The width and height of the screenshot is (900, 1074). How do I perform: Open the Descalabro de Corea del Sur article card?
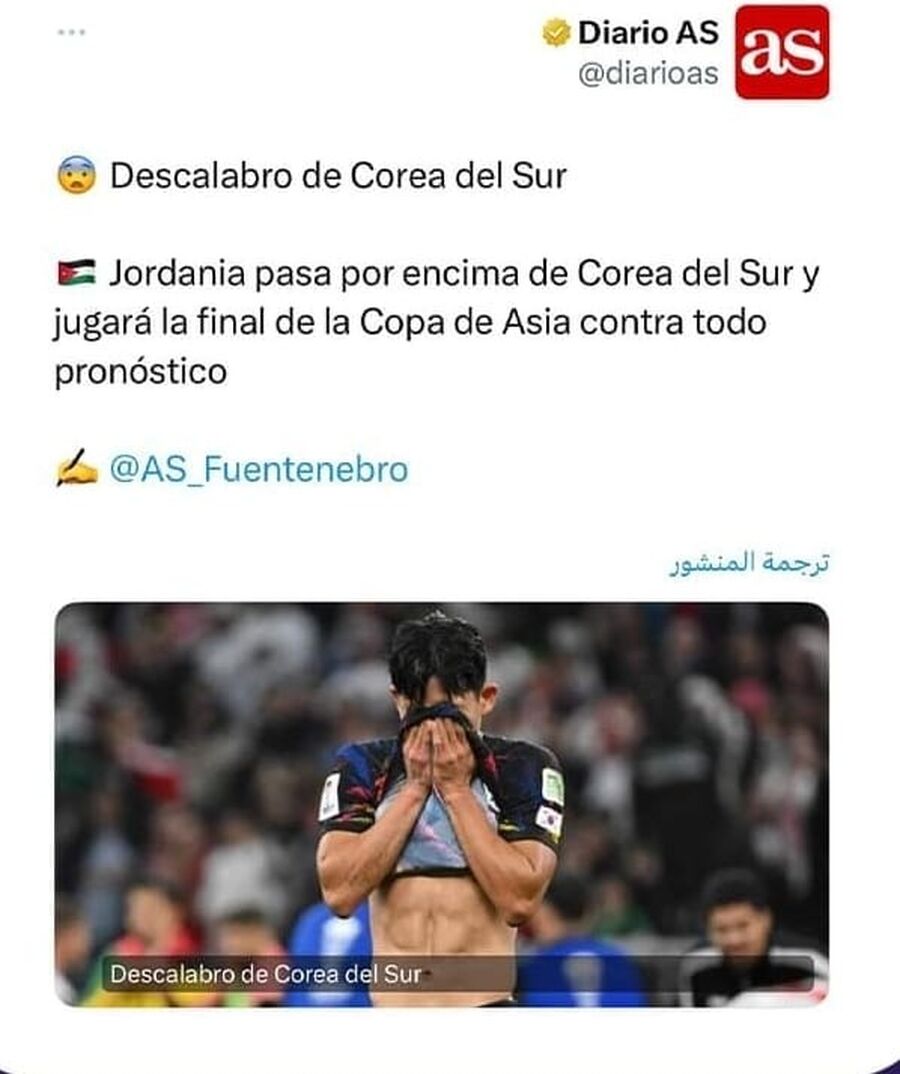441,804
